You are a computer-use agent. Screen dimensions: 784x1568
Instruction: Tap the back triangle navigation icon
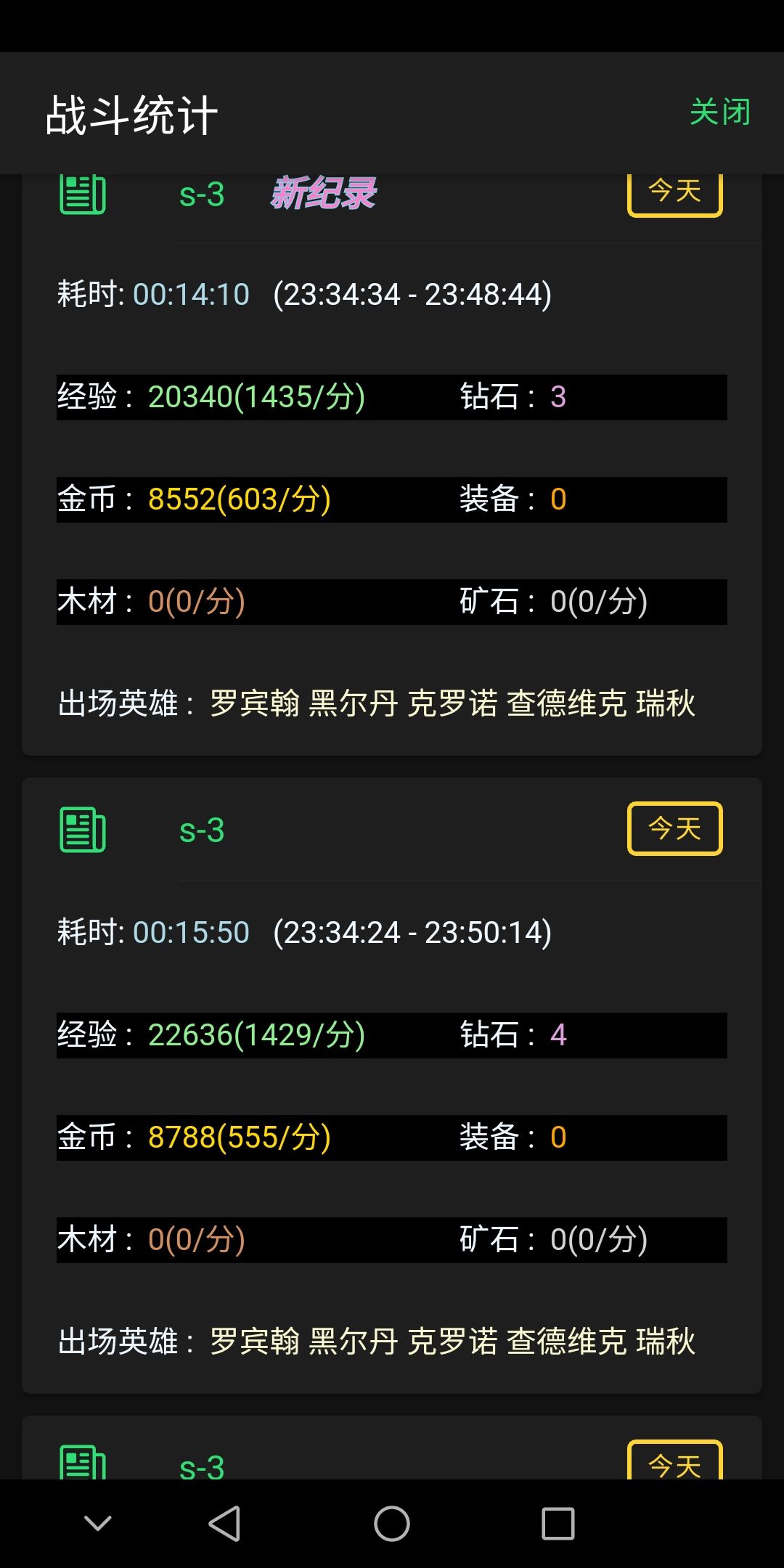pos(225,1522)
